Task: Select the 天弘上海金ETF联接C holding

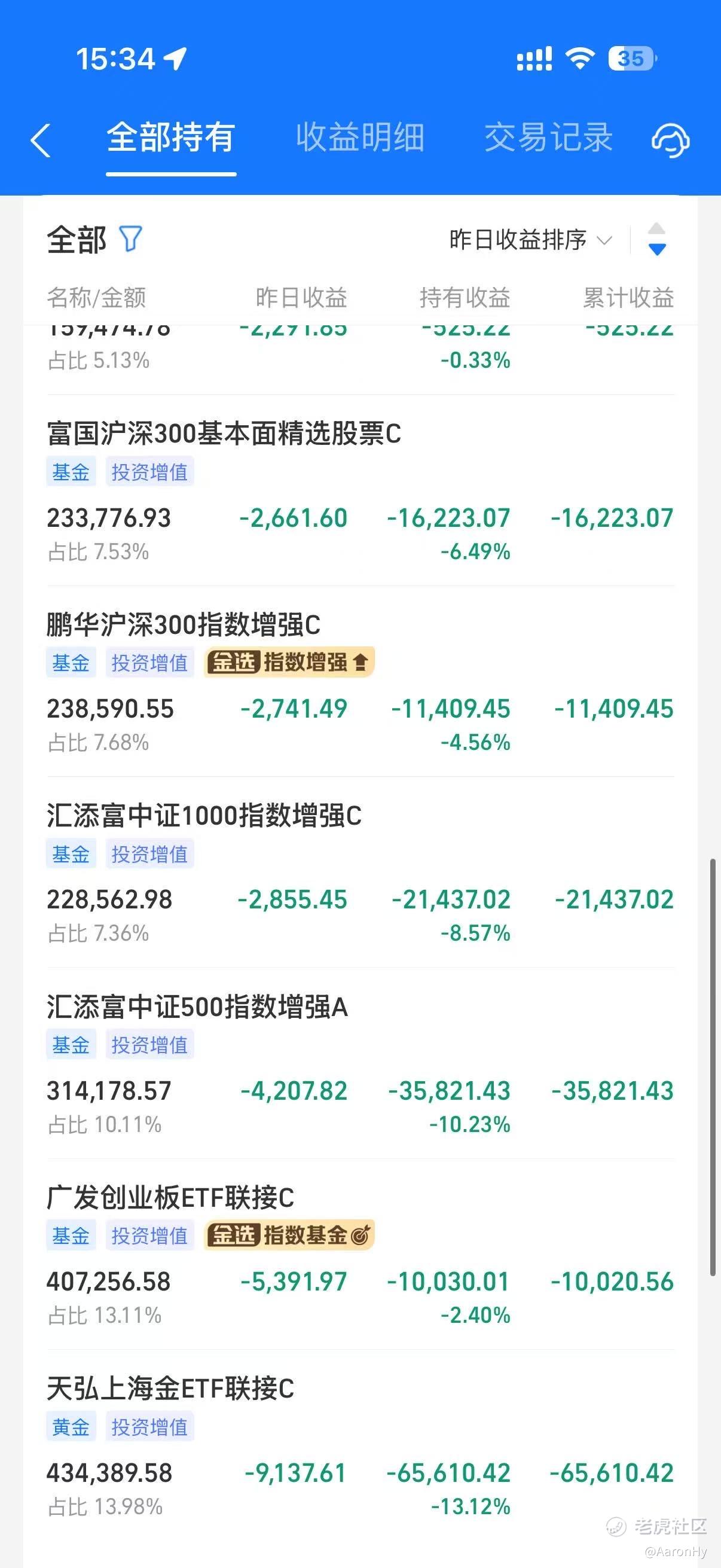Action: tap(170, 1389)
